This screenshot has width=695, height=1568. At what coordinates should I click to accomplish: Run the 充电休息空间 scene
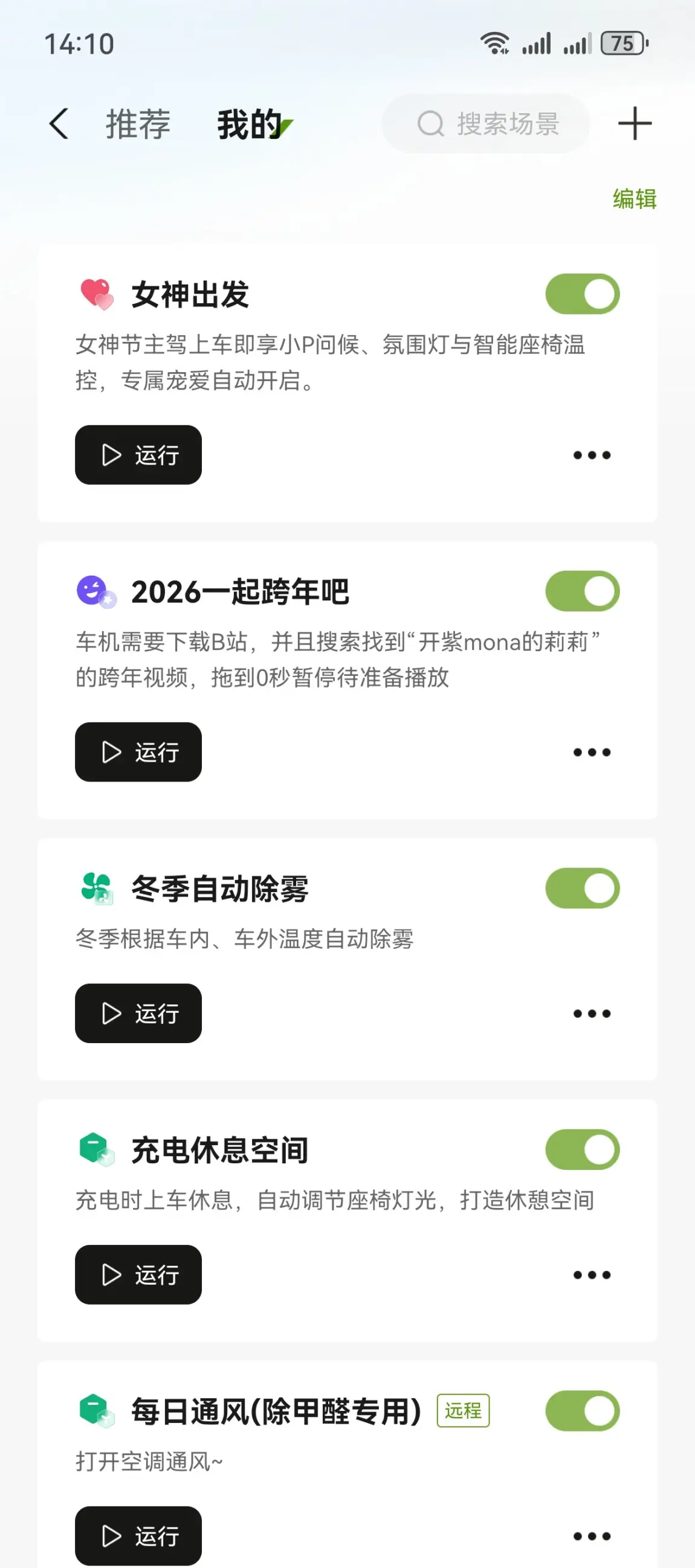coord(138,1274)
